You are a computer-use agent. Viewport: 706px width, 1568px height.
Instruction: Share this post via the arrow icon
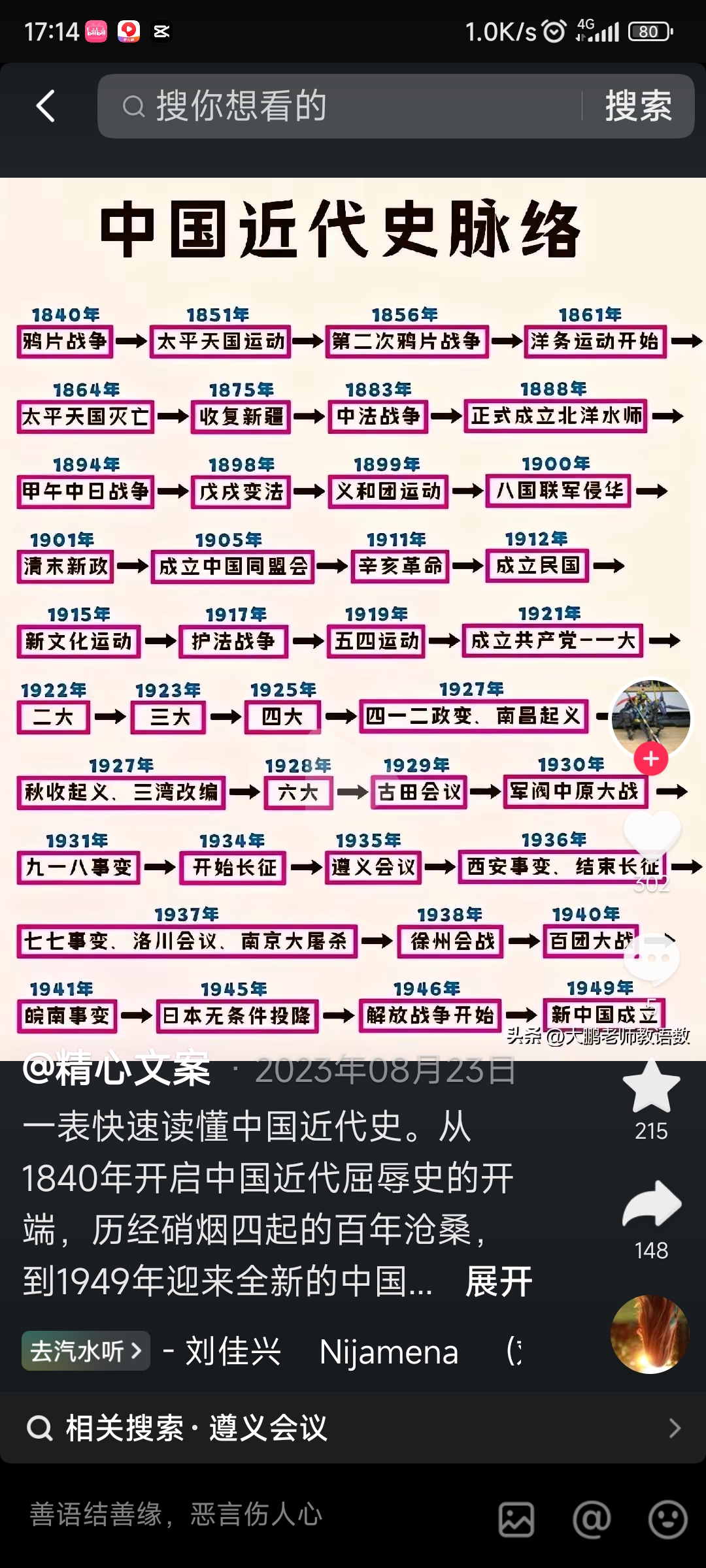652,1204
